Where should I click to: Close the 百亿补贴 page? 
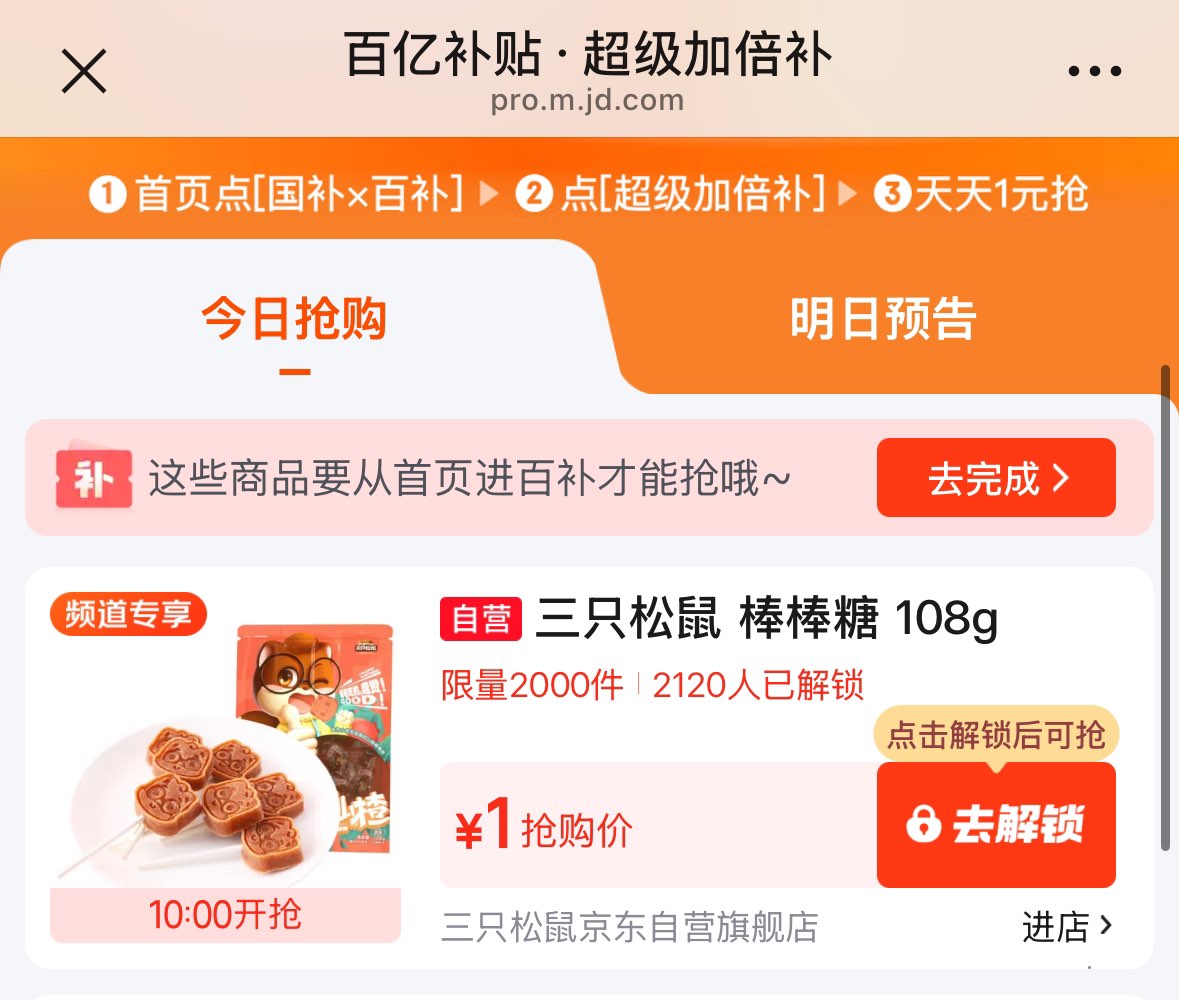pyautogui.click(x=84, y=72)
